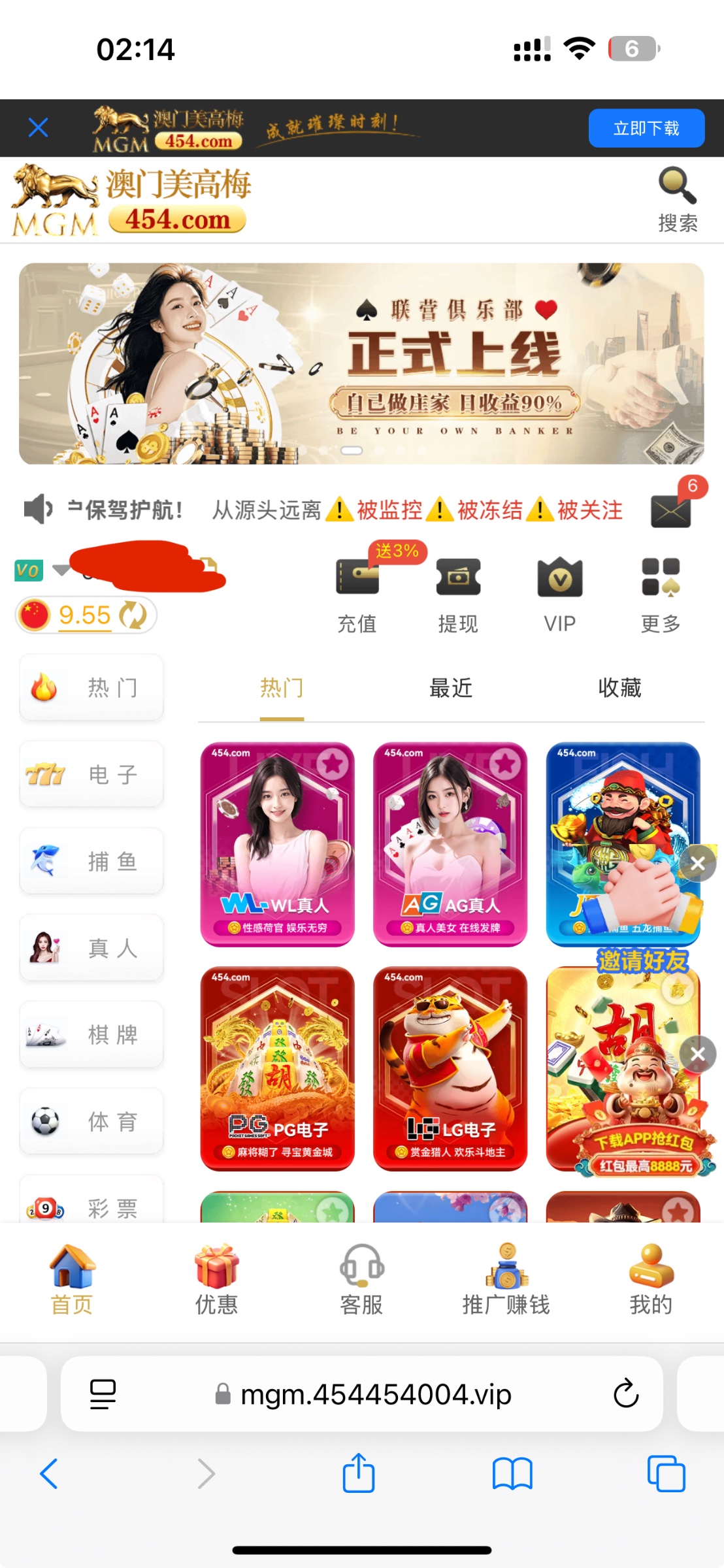Select the 捕鱼 game category
This screenshot has height=1568, width=724.
point(91,861)
